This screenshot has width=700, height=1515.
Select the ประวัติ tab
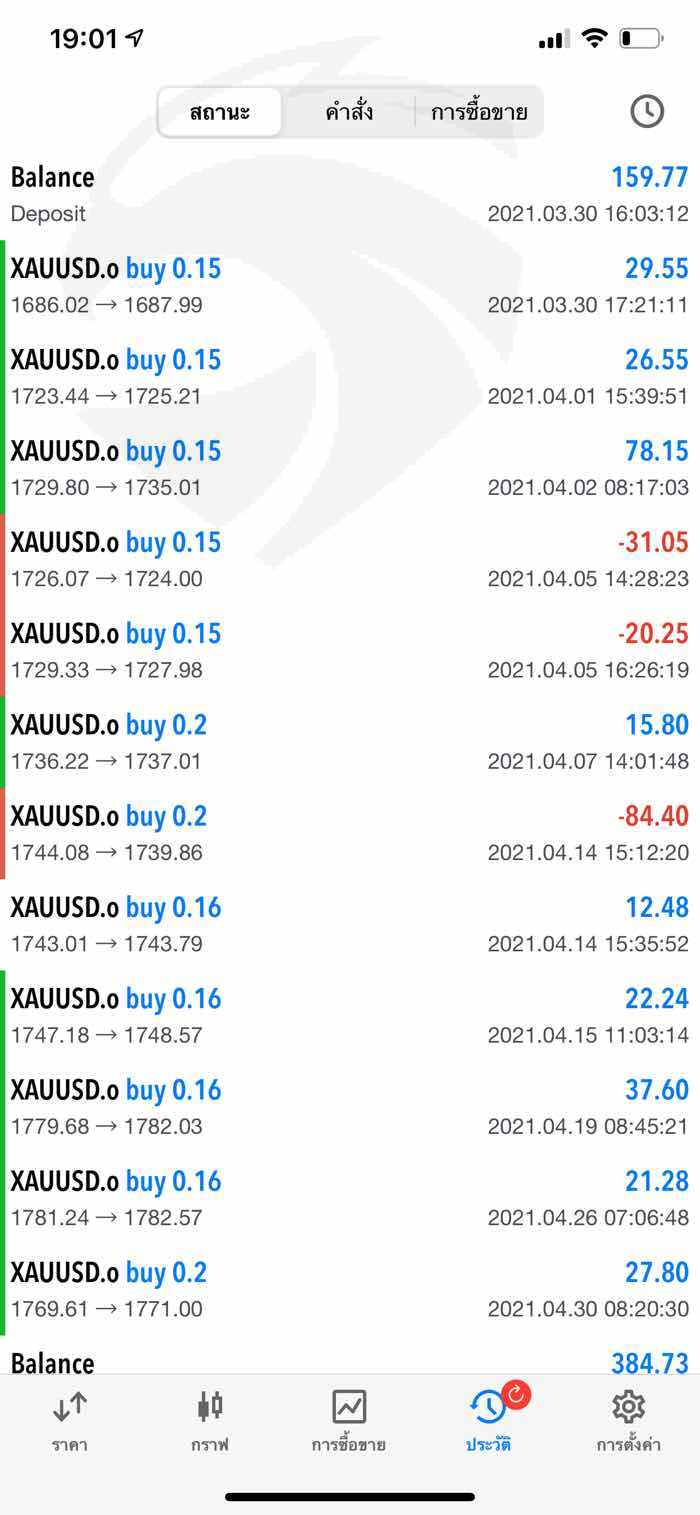pos(489,1421)
